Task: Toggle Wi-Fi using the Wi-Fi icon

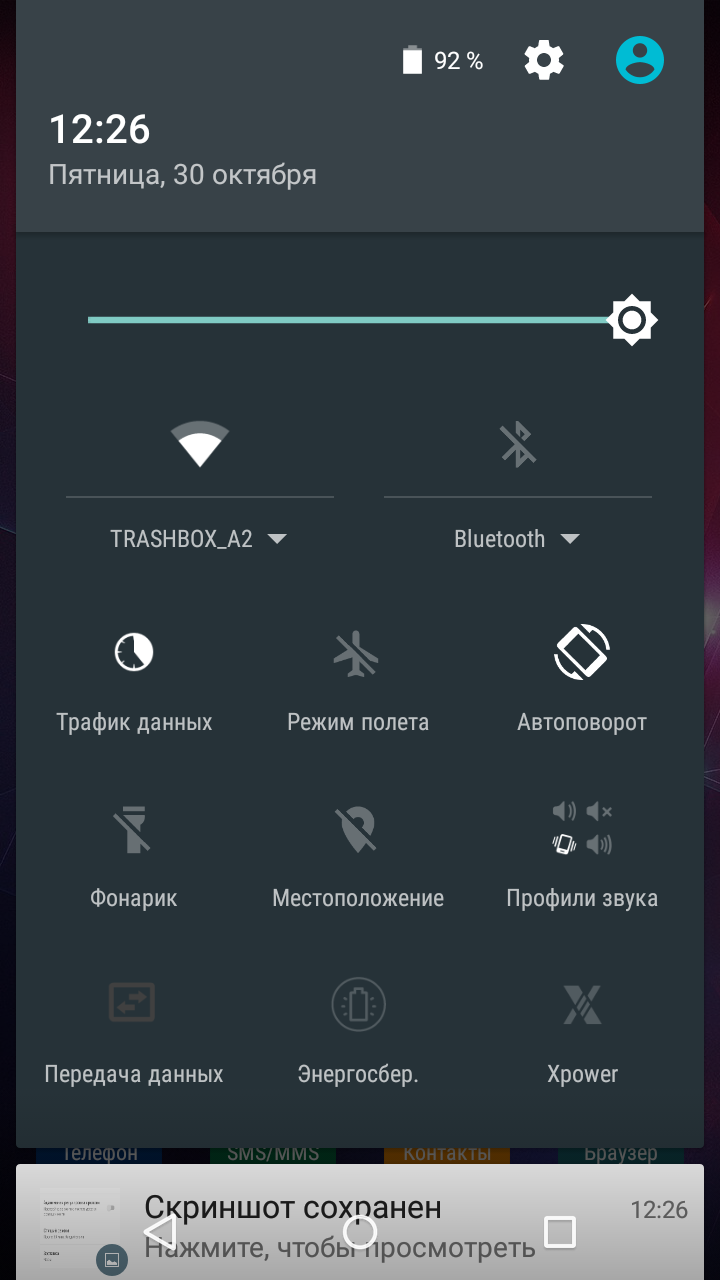Action: click(200, 444)
